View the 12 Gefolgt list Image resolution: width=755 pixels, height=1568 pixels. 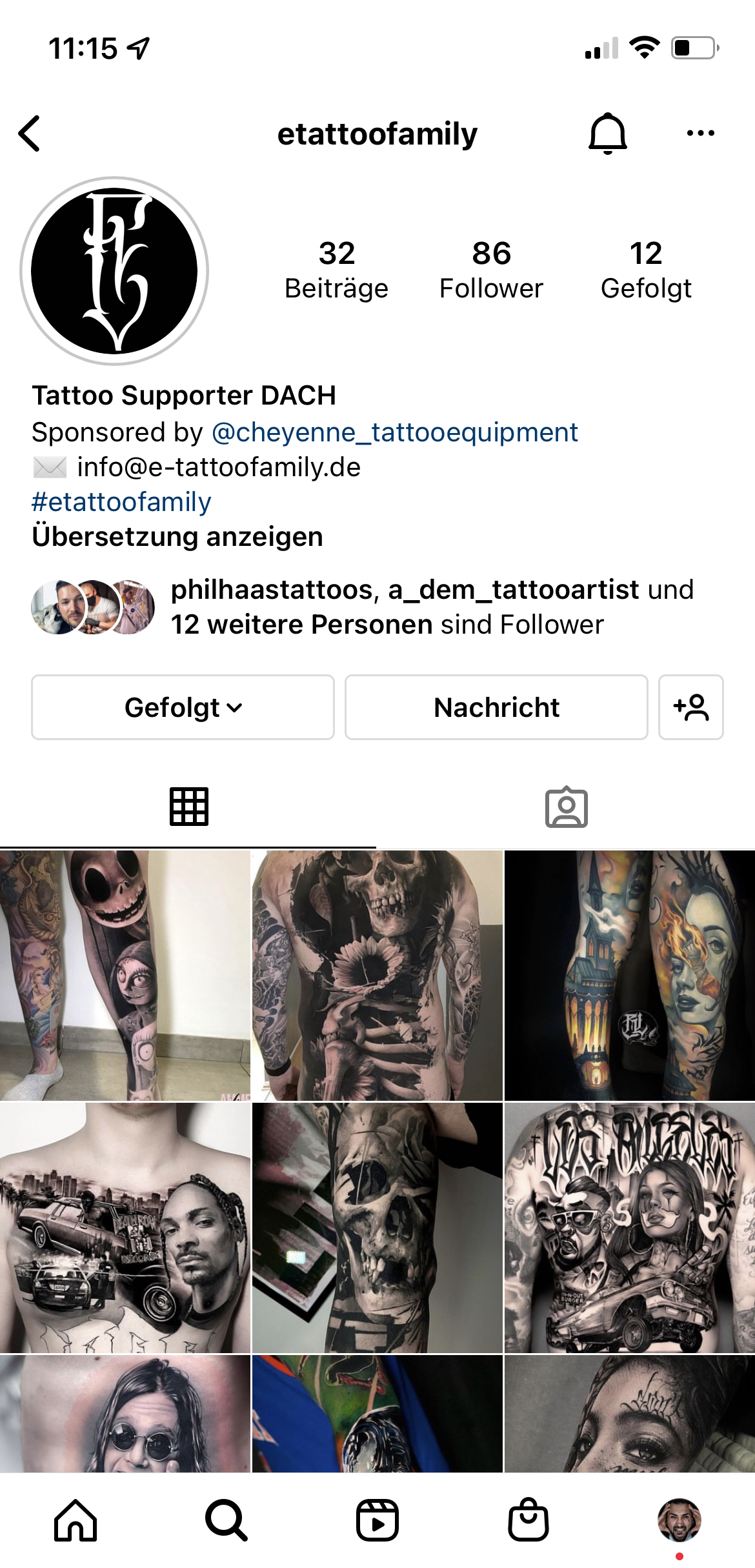(x=645, y=270)
